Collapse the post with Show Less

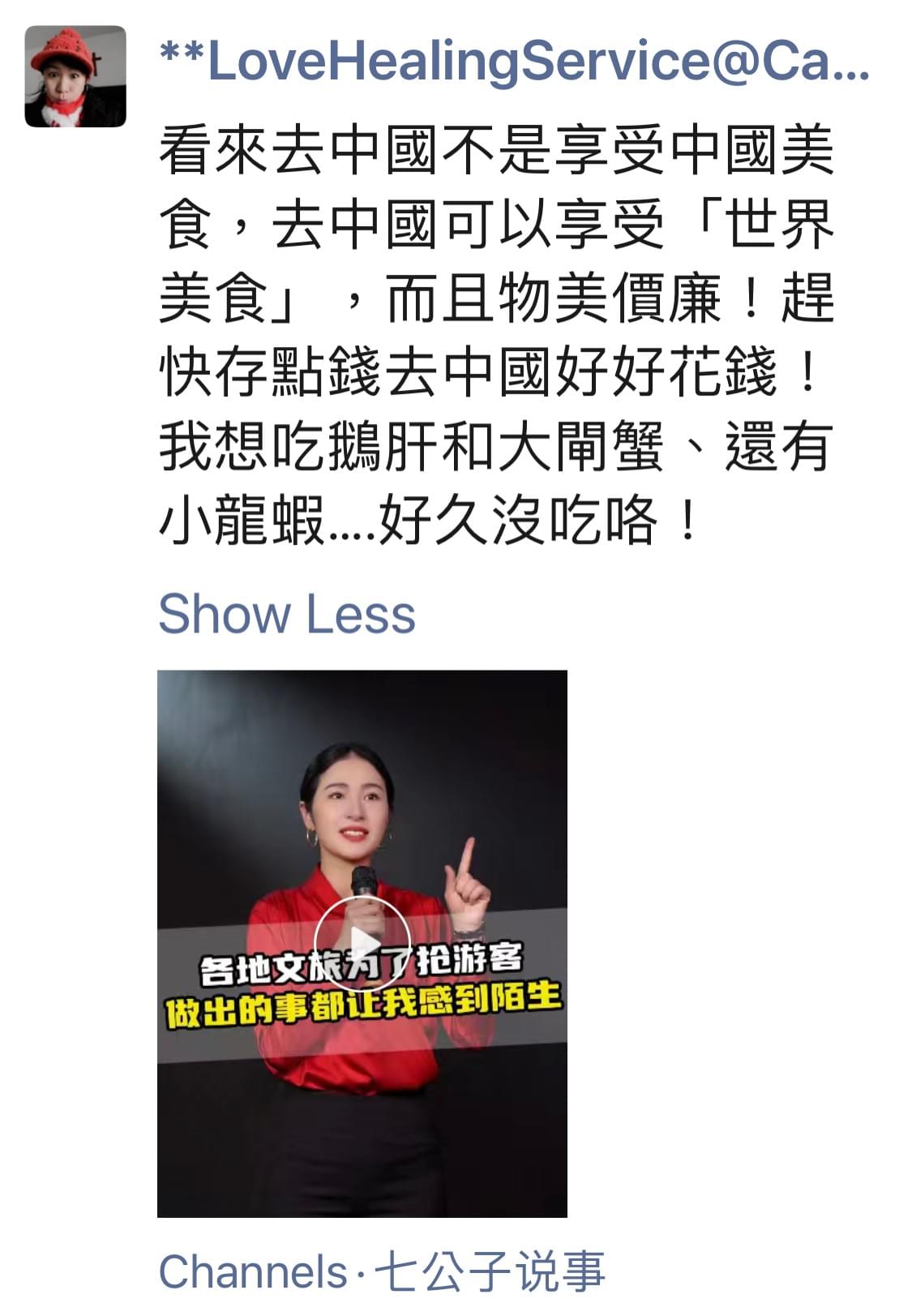[286, 614]
